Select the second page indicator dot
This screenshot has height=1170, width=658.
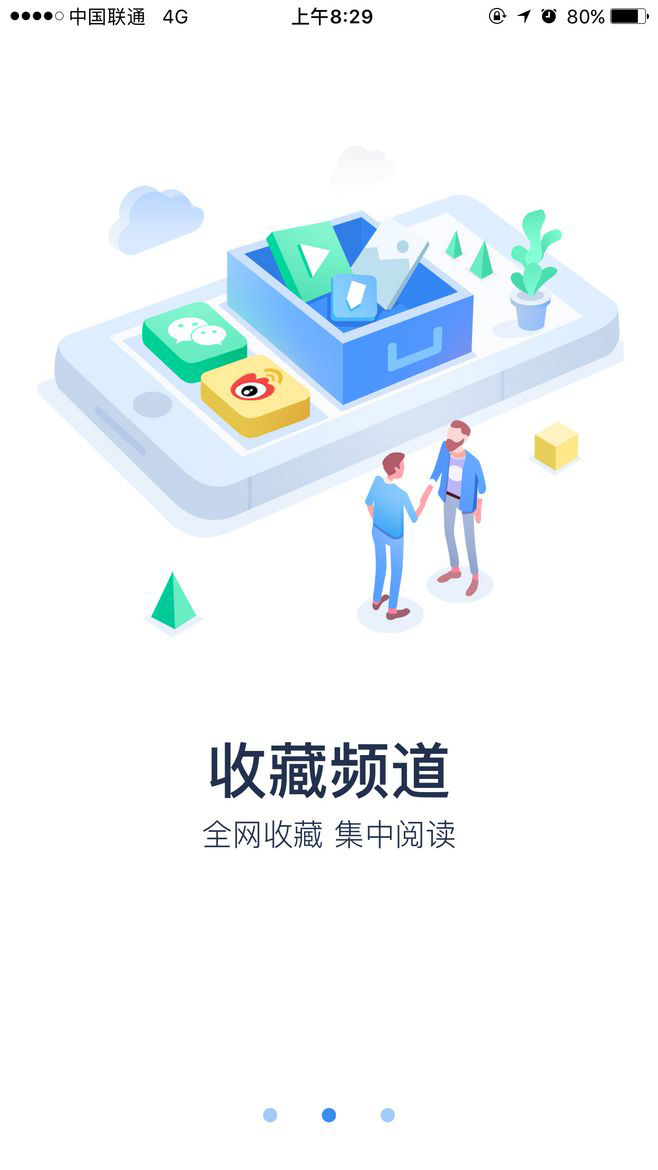[329, 1115]
